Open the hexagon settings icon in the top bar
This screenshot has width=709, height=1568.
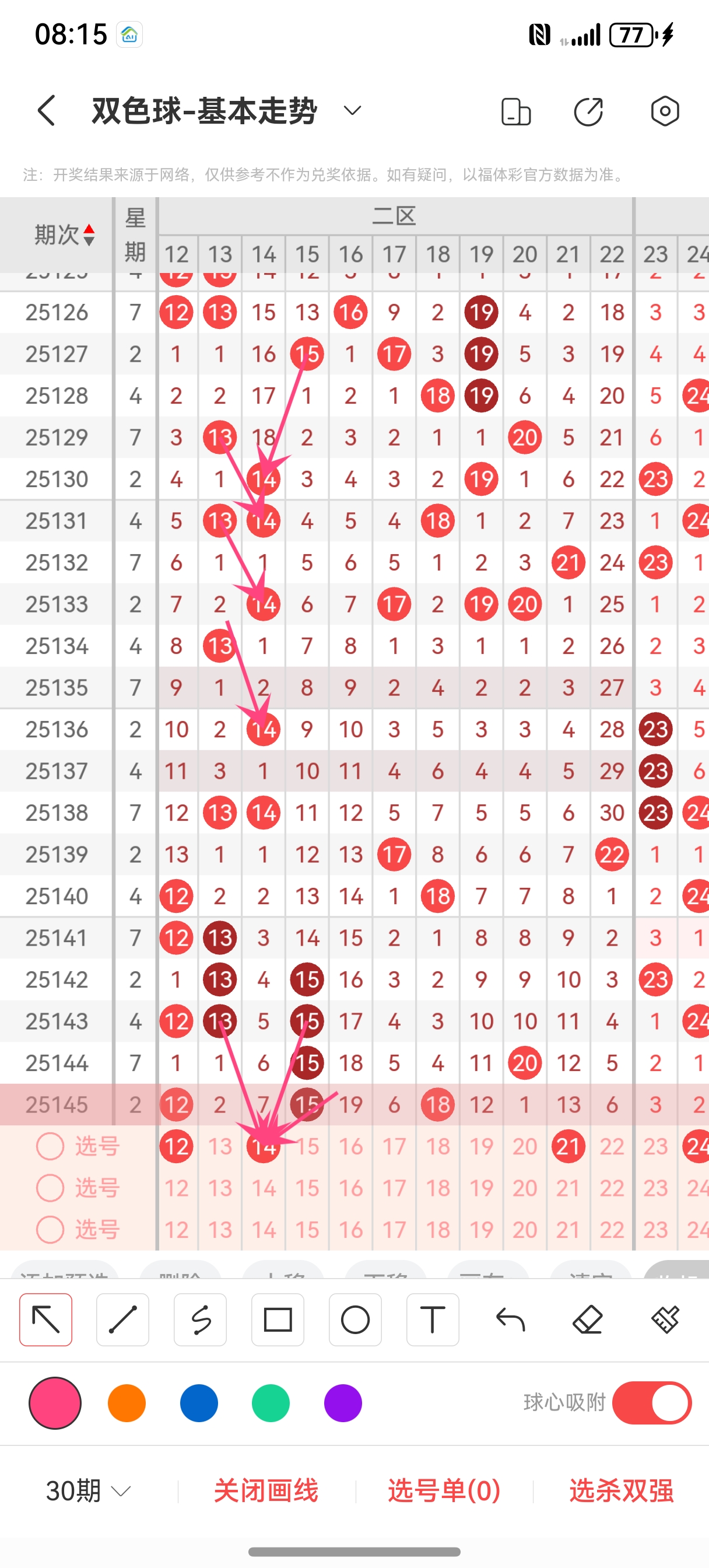click(665, 111)
